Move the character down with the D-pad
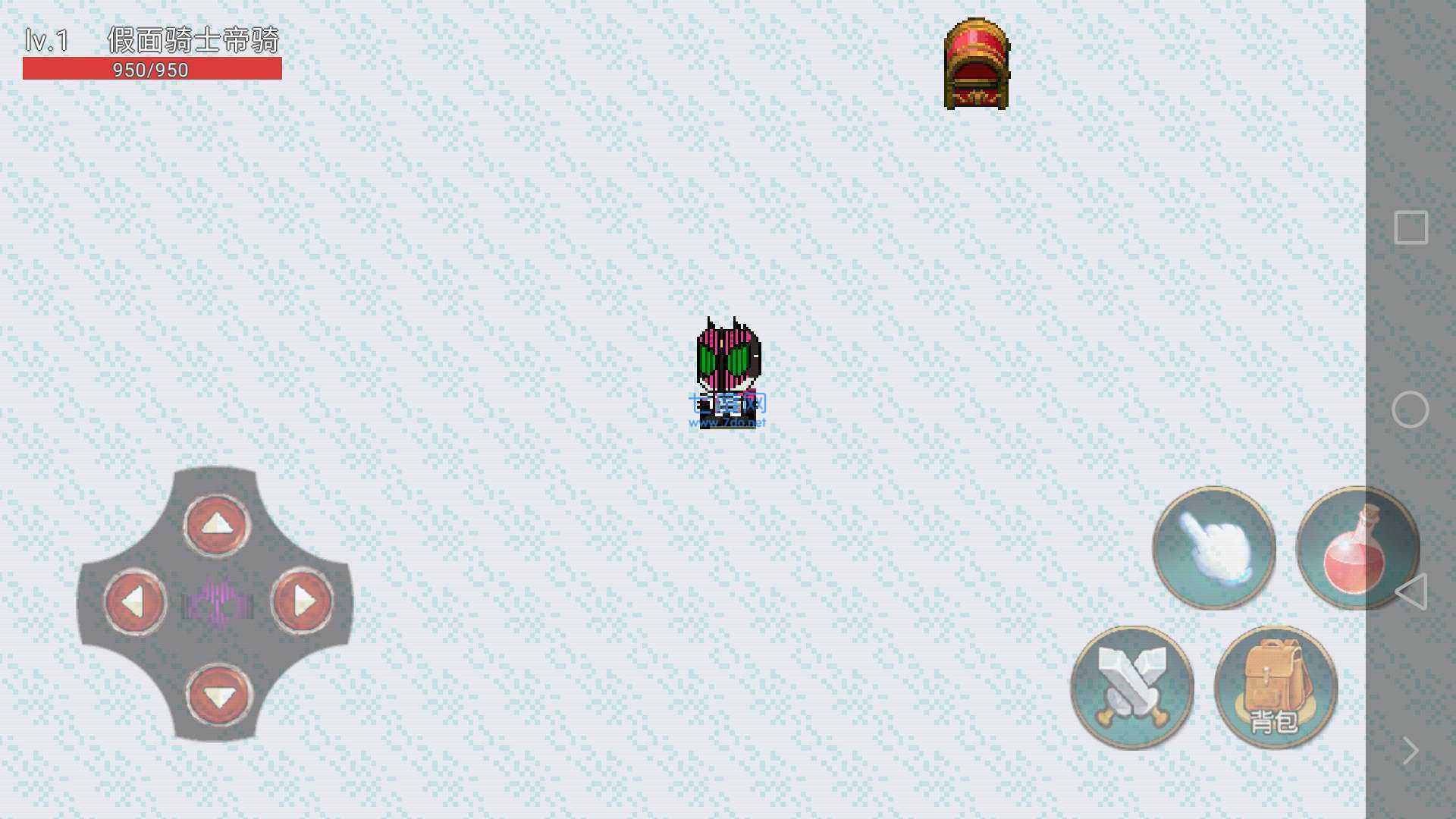The height and width of the screenshot is (819, 1456). [x=218, y=695]
